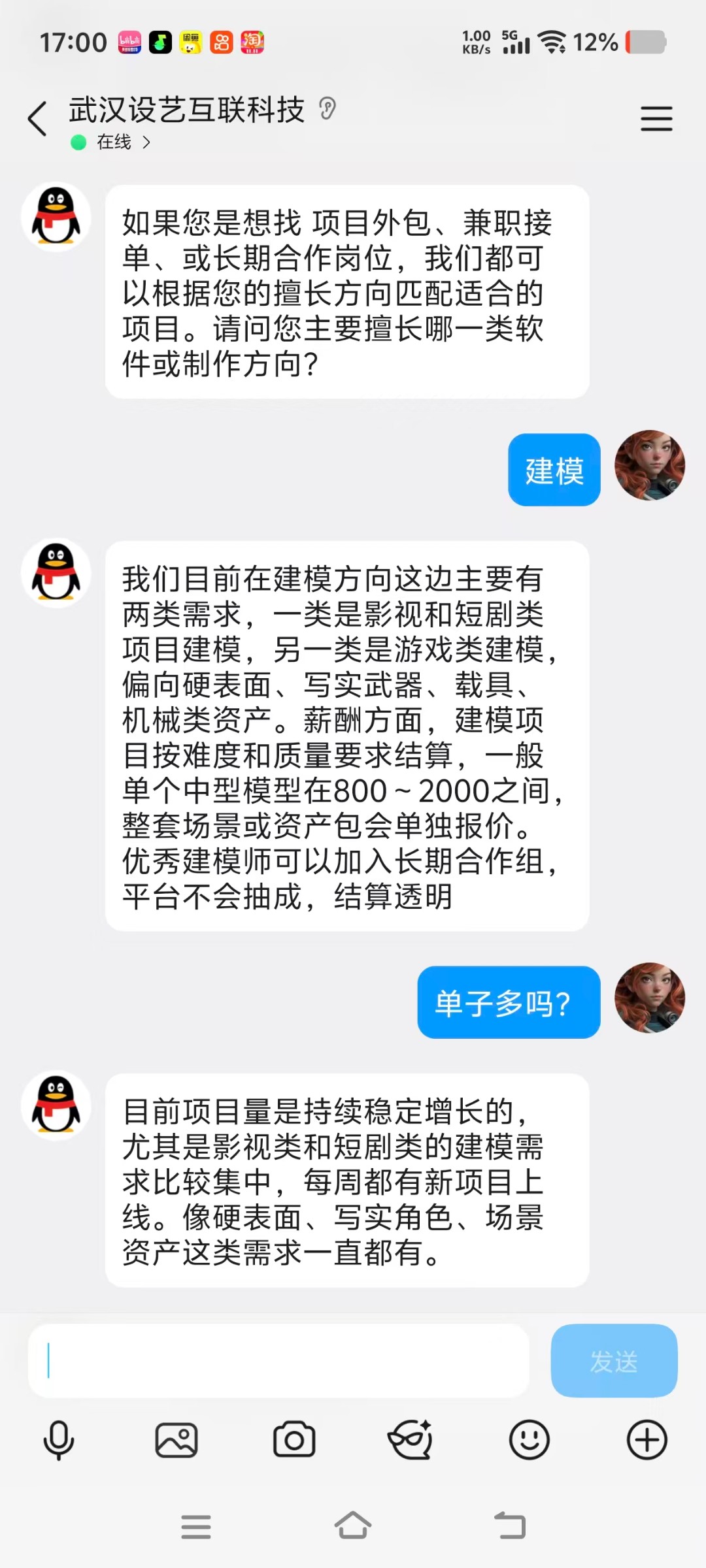
Task: Record a voice message with the microphone
Action: [59, 1440]
